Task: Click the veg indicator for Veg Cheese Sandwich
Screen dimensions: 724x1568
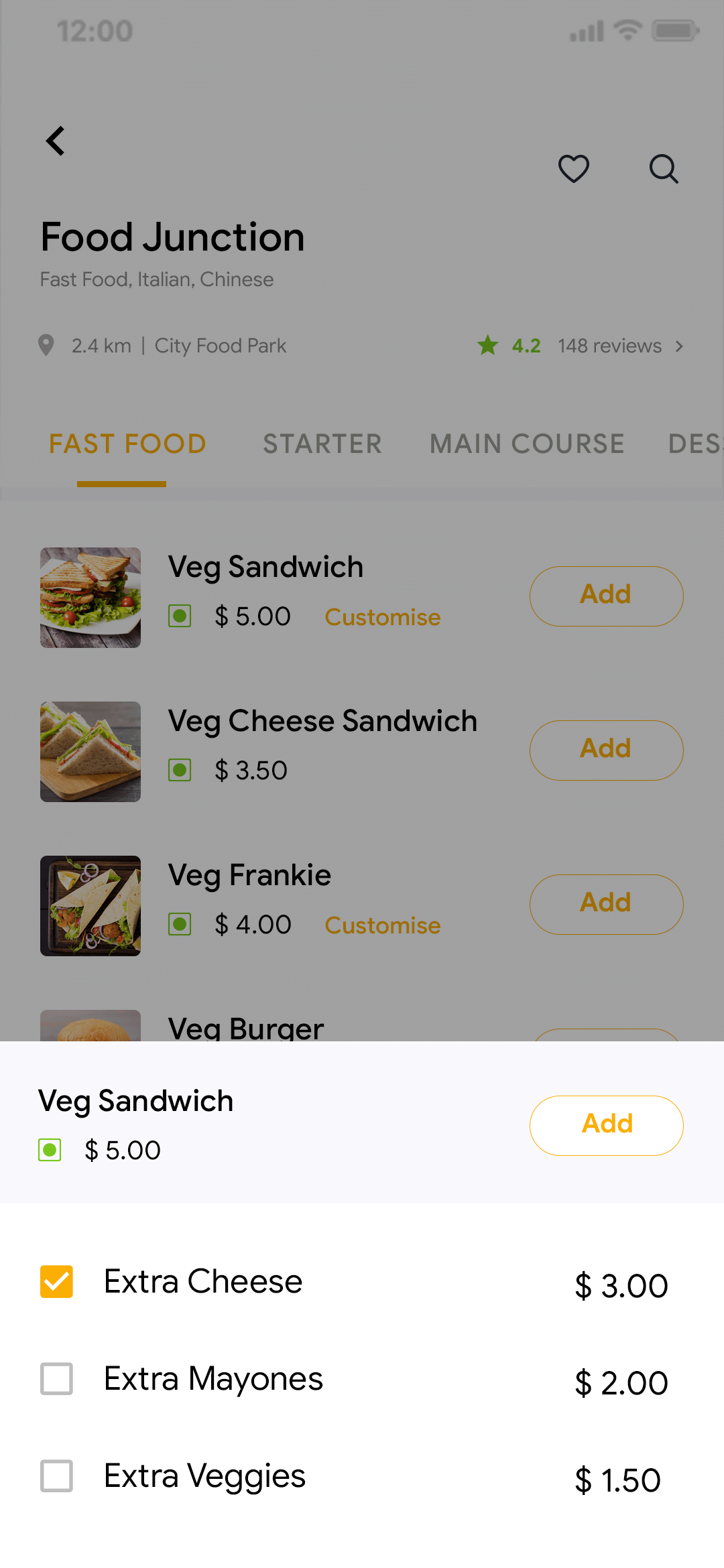Action: tap(179, 770)
